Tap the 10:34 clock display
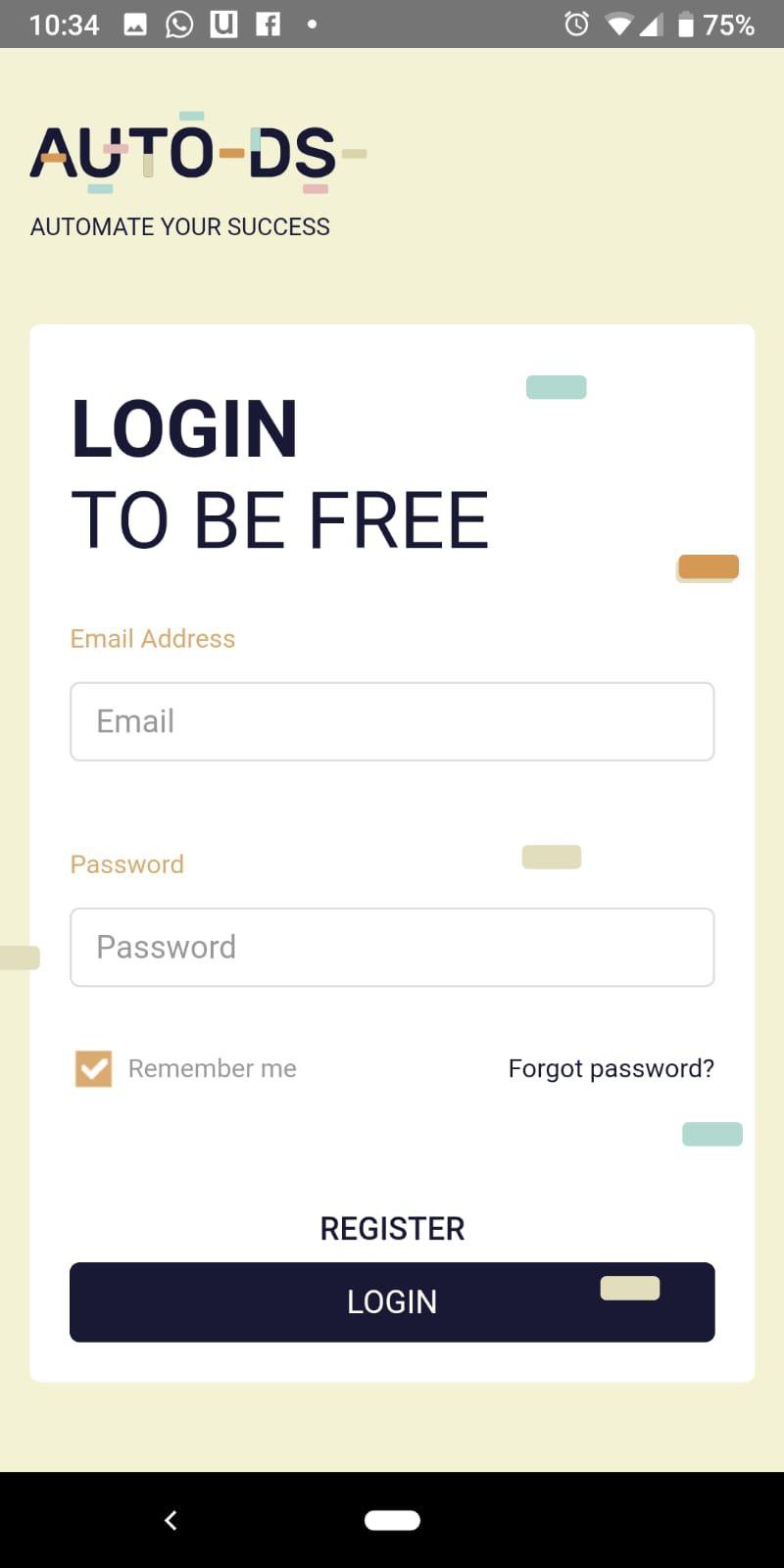 65,24
